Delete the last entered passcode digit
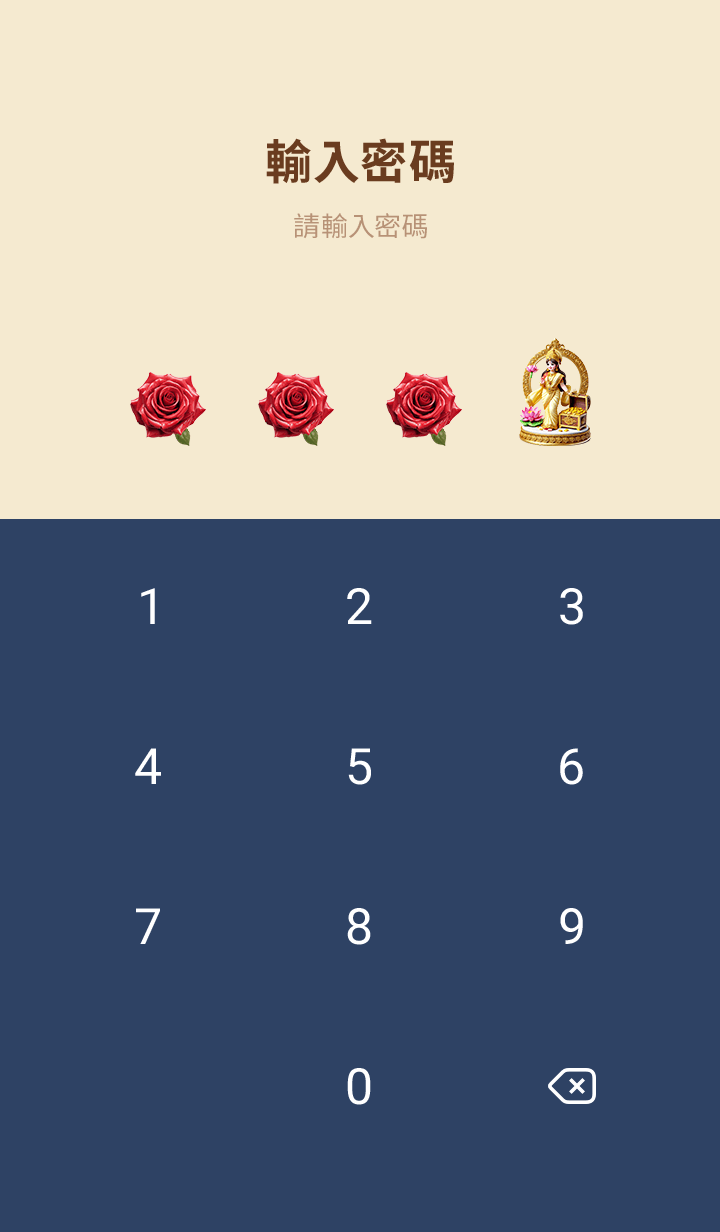720x1232 pixels. click(x=572, y=1086)
